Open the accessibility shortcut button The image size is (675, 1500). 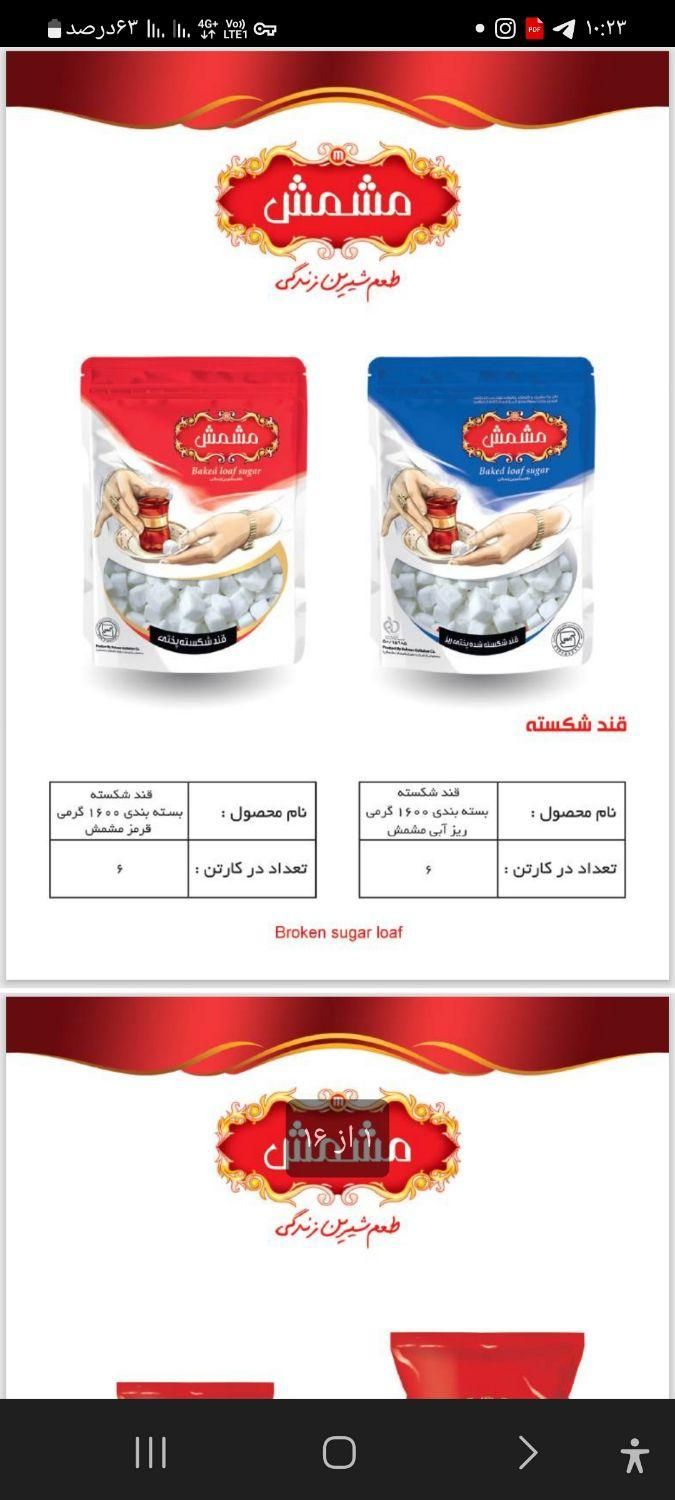(634, 1455)
